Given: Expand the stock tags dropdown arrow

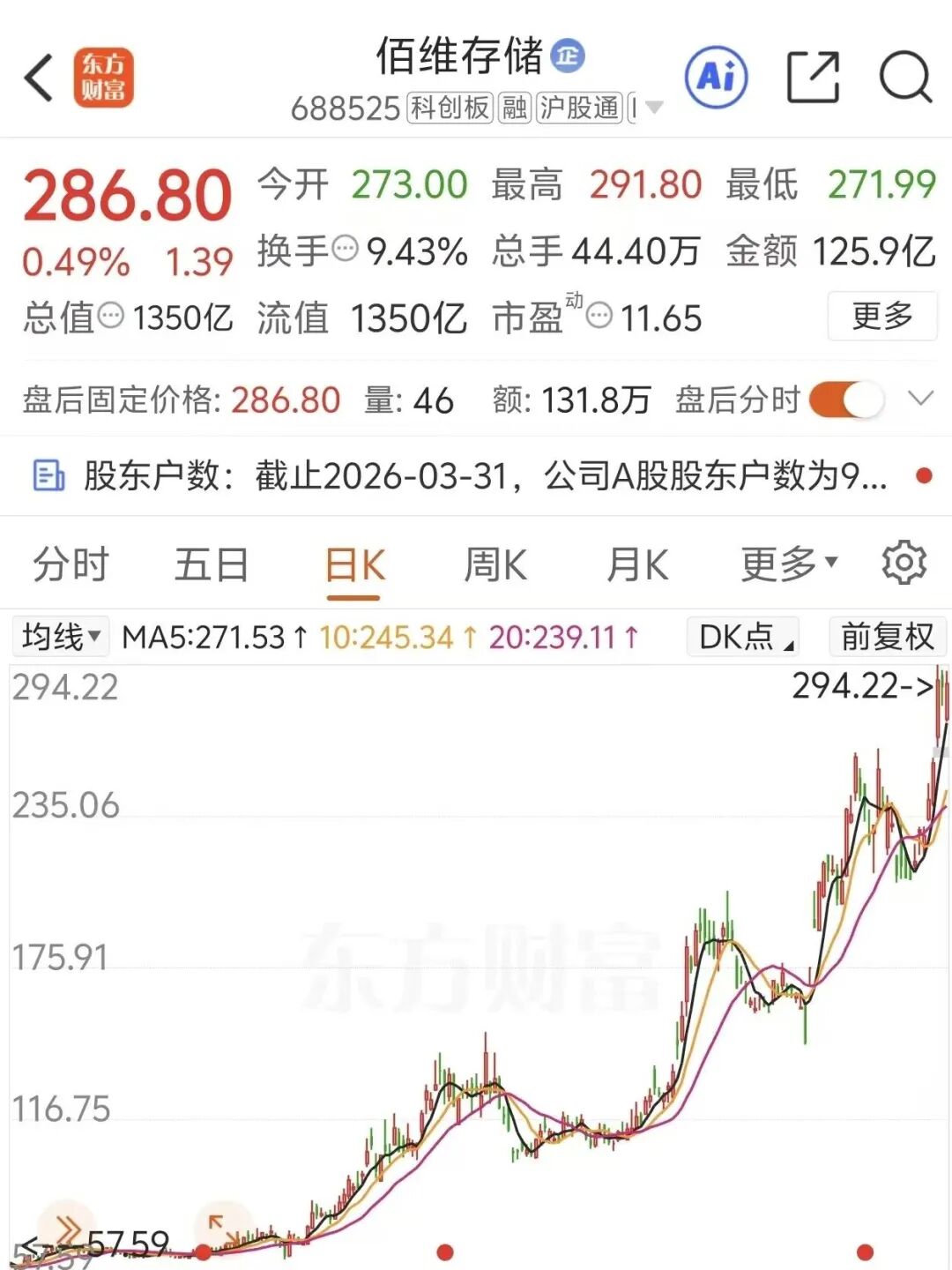Looking at the screenshot, I should 654,108.
